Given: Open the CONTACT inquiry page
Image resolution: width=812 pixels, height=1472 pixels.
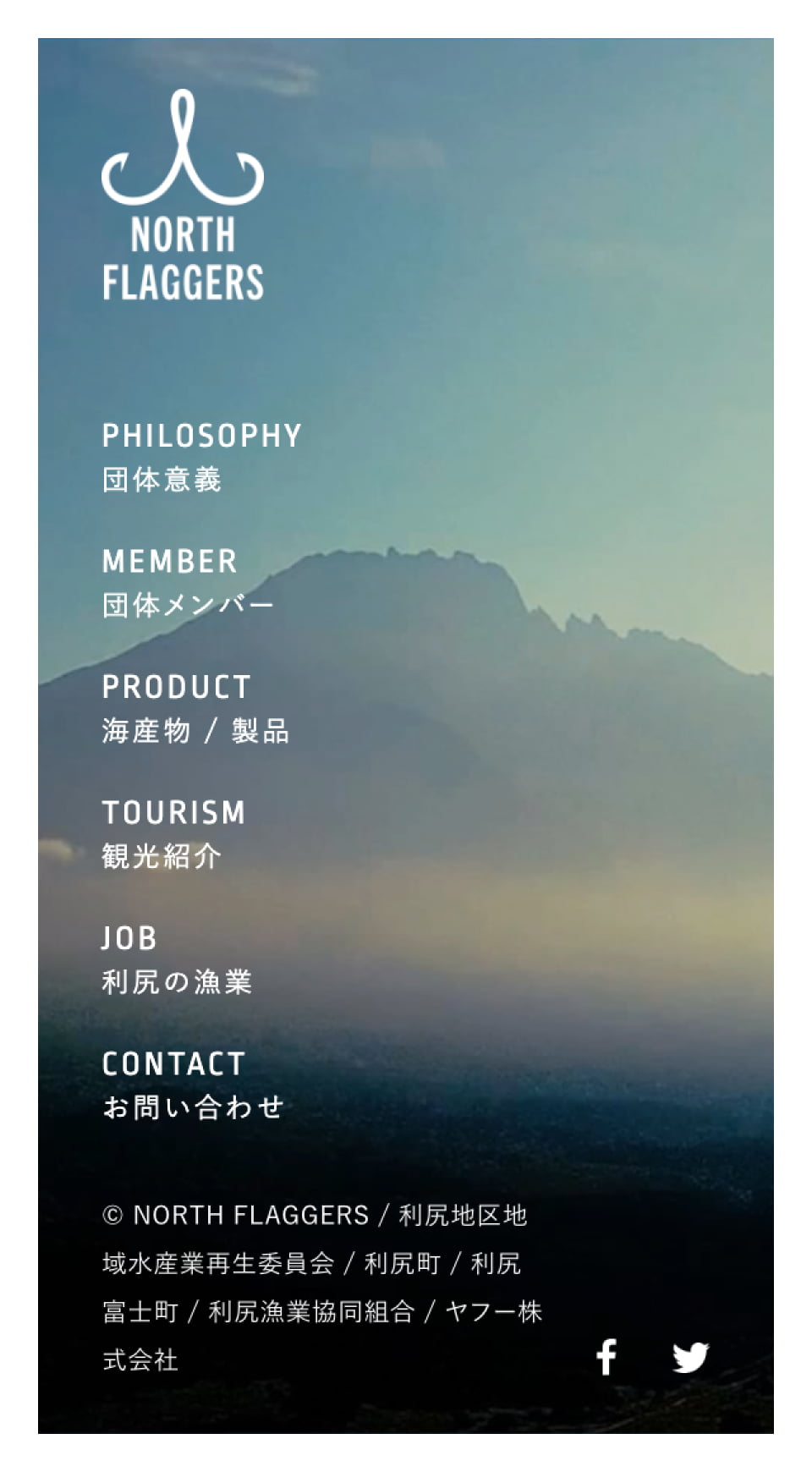Looking at the screenshot, I should (192, 1085).
